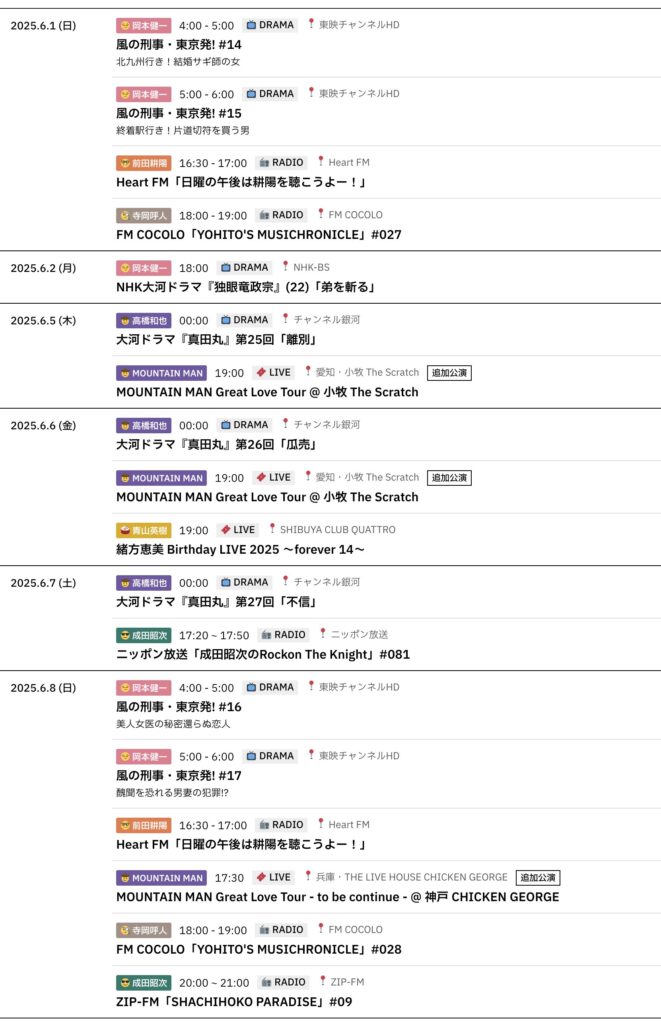
Task: Open YOHITO'S MUSICHRONICLE #027 radio entry
Action: (x=259, y=235)
